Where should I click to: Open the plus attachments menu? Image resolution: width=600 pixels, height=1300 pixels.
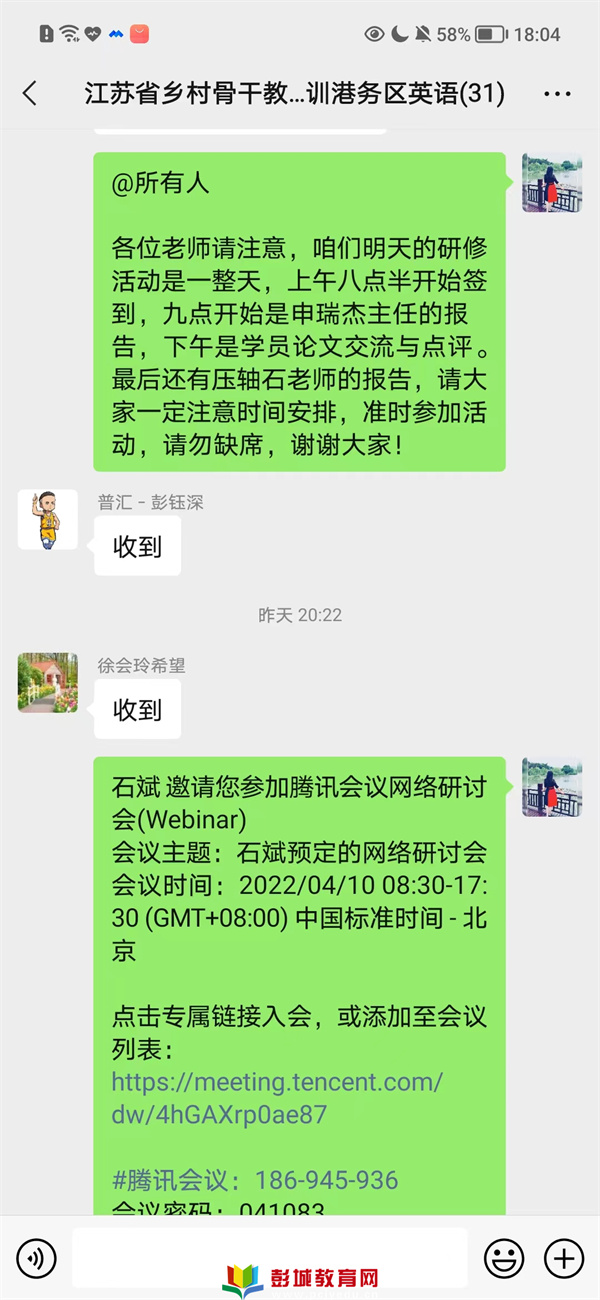[563, 1257]
